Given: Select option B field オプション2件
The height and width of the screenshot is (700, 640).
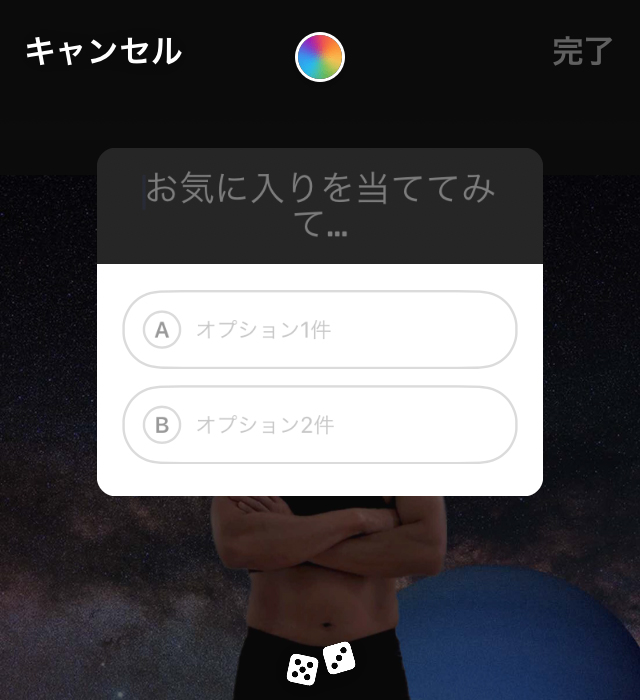Looking at the screenshot, I should pos(320,425).
